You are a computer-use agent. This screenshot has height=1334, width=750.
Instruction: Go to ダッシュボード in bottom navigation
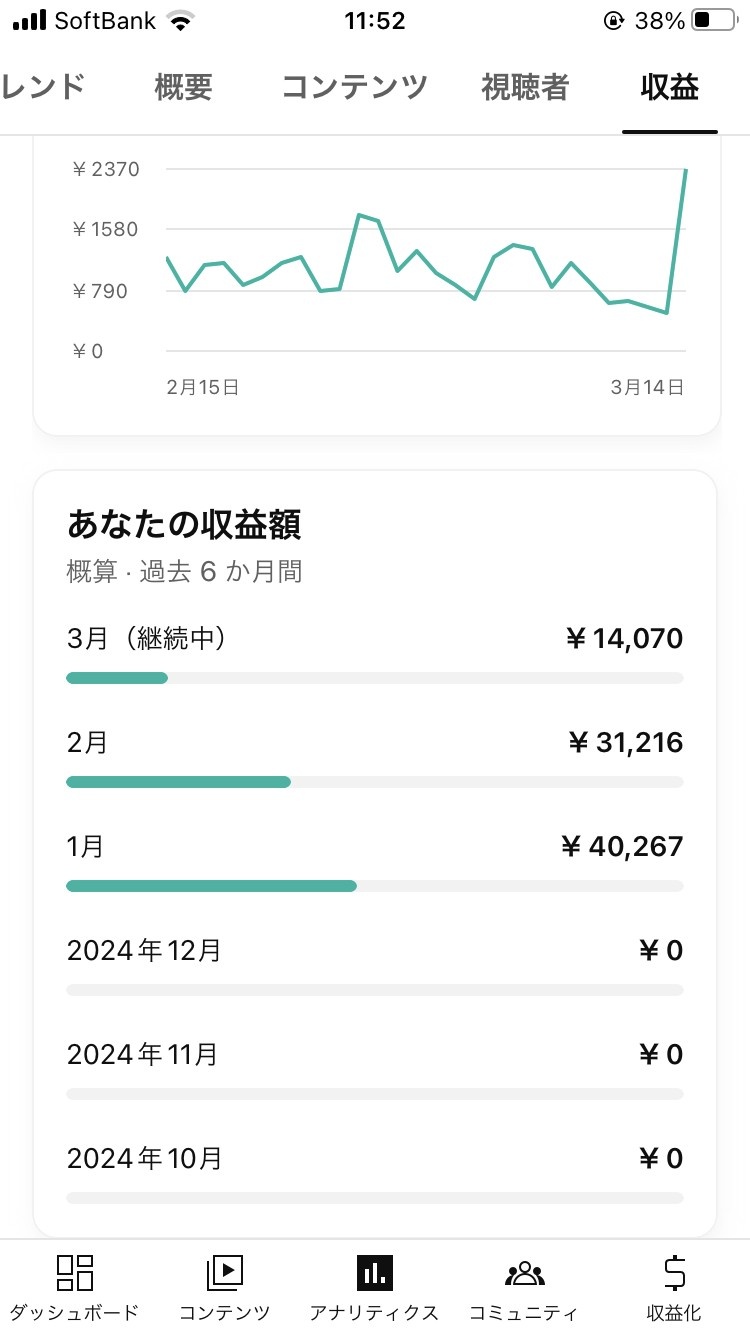click(75, 1286)
